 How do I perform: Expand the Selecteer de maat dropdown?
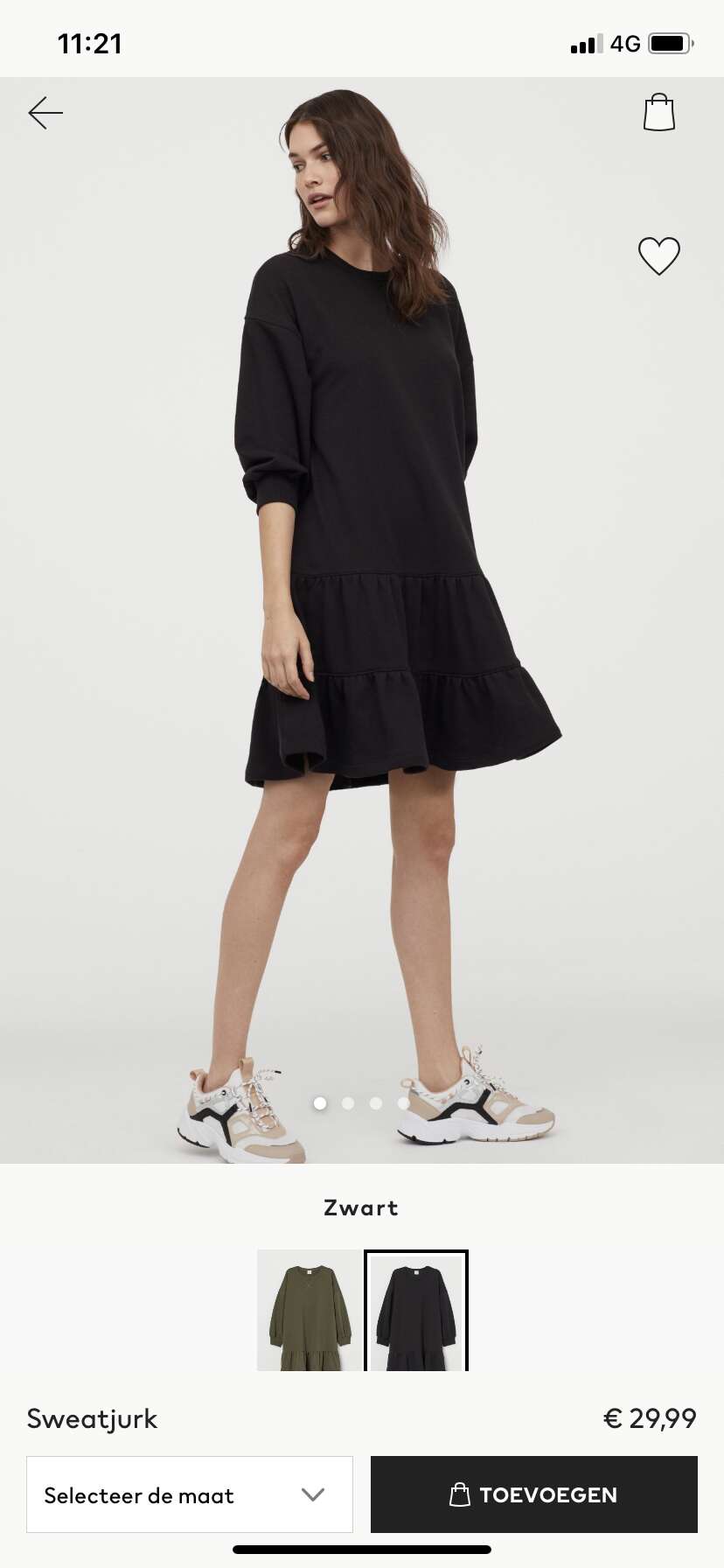click(x=190, y=1494)
